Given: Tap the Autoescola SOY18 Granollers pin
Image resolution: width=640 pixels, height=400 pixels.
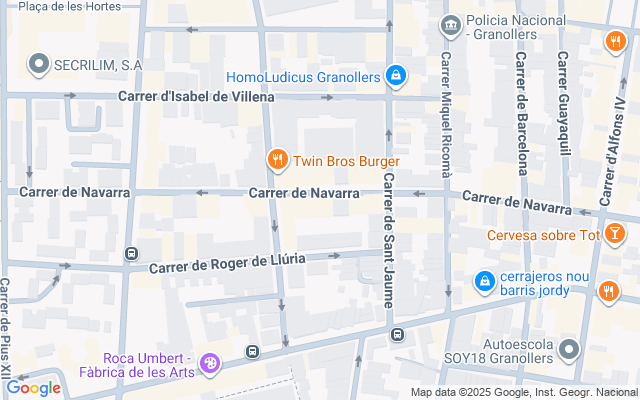Looking at the screenshot, I should 570,350.
